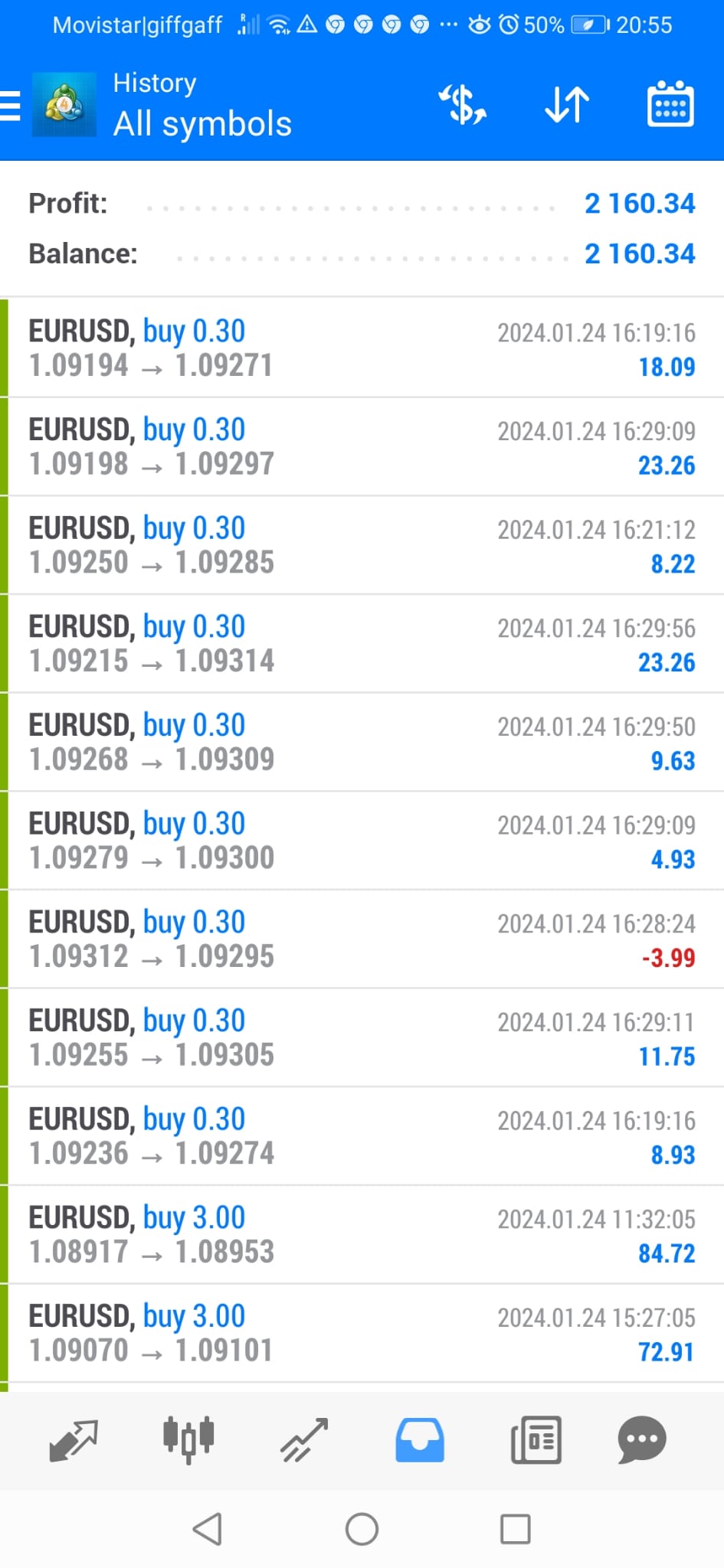This screenshot has width=724, height=1568.
Task: Open the trade with profit 72.91
Action: tap(362, 1334)
